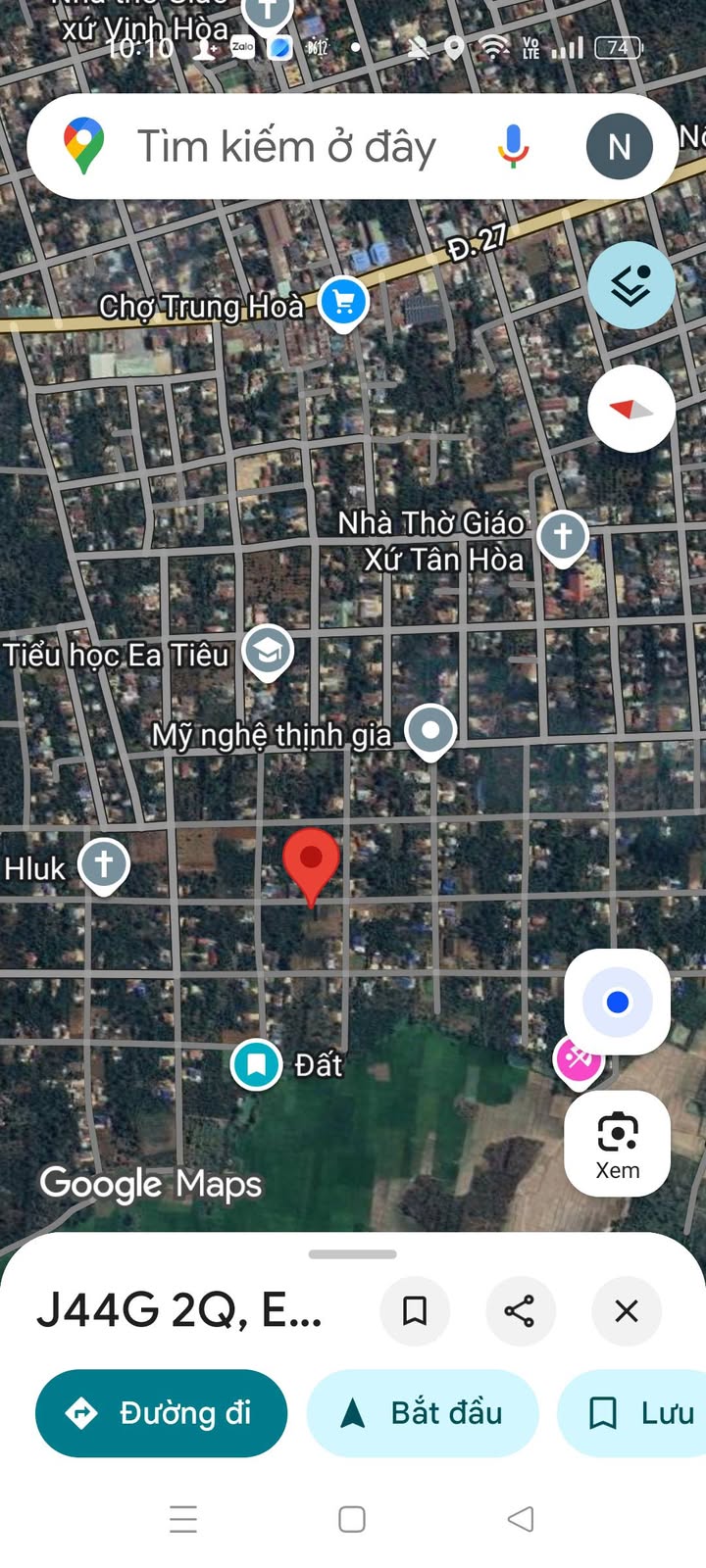Share the J44G 2Q location
The image size is (706, 1568).
520,1310
